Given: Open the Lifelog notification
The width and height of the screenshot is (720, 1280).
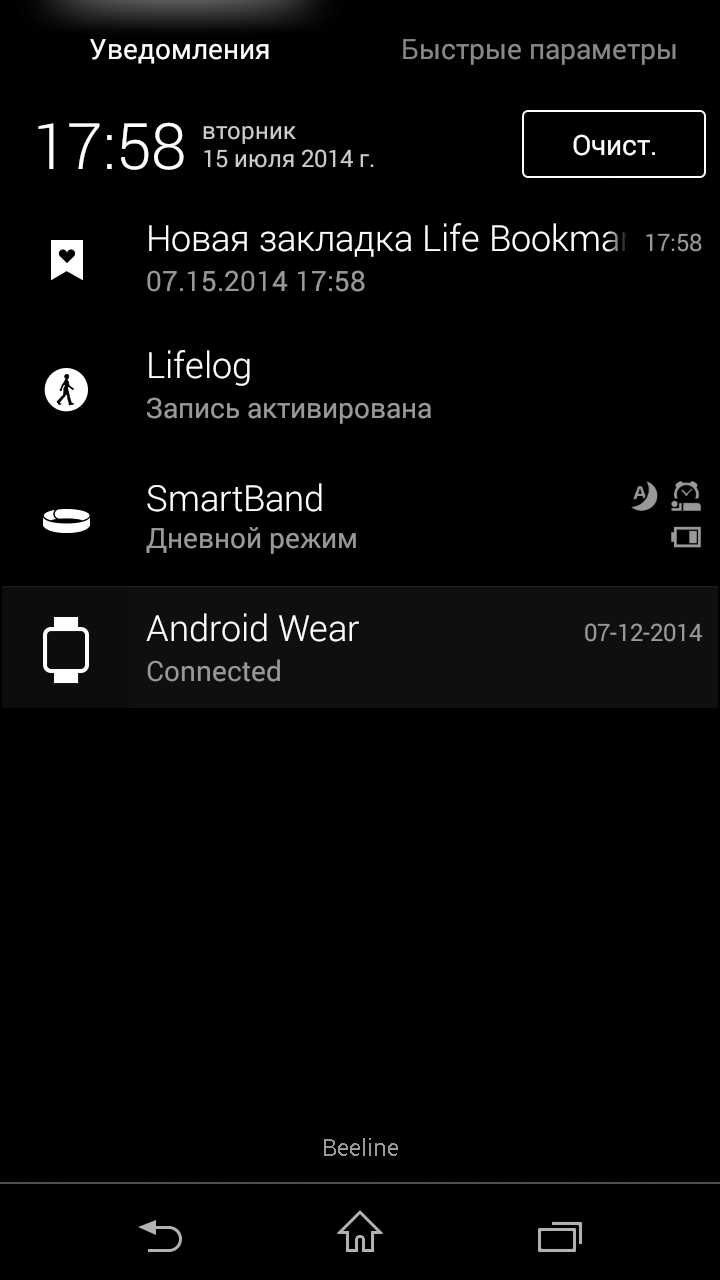Looking at the screenshot, I should point(360,388).
